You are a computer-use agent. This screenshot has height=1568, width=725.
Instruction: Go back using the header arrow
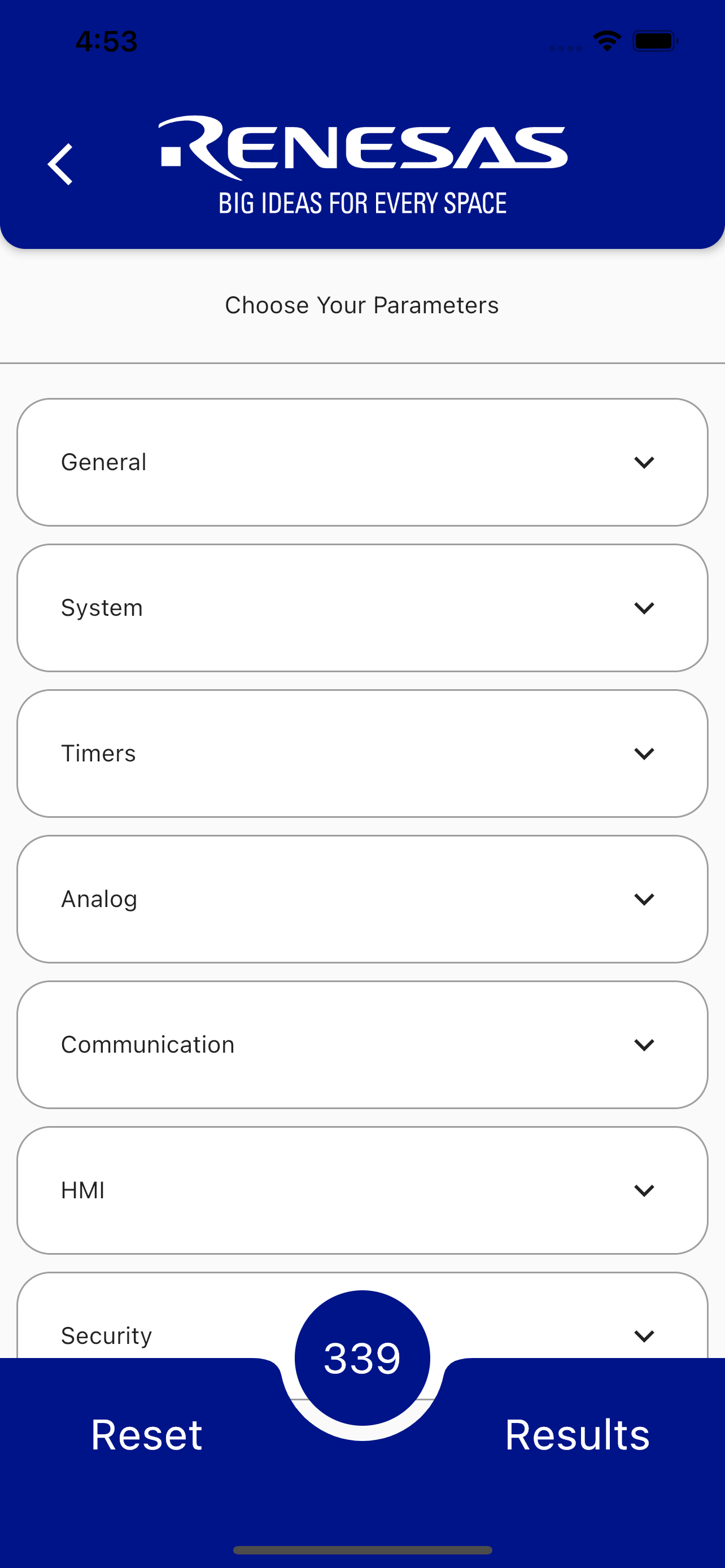(x=60, y=164)
